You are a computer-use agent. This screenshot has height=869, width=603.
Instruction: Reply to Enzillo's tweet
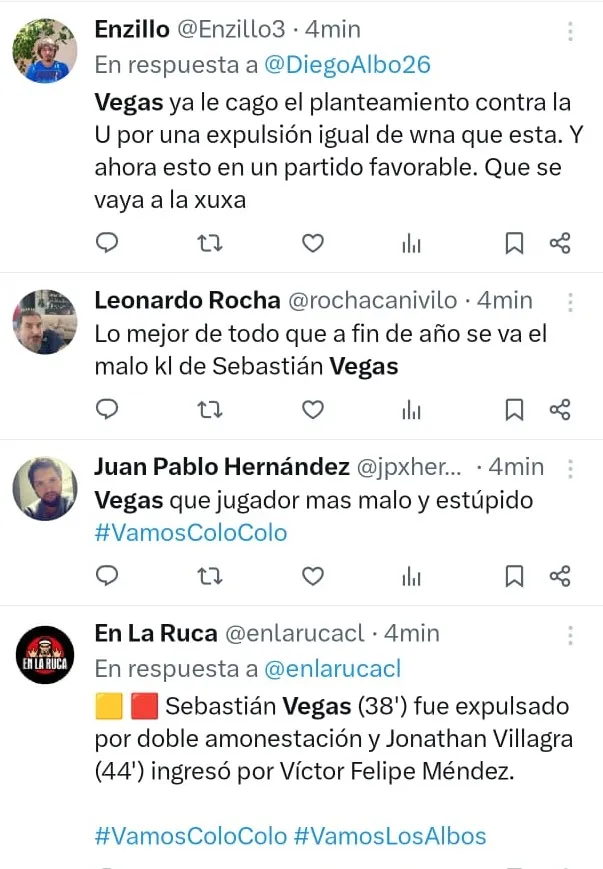pos(108,243)
